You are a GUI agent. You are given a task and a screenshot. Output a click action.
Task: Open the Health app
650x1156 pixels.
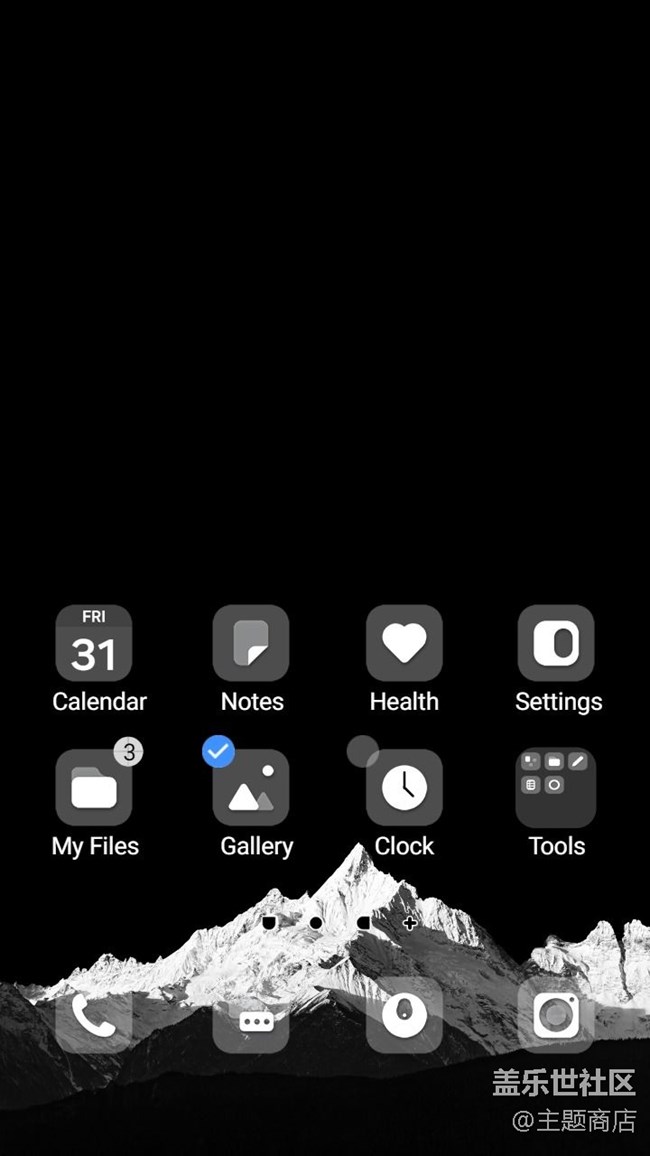[404, 643]
